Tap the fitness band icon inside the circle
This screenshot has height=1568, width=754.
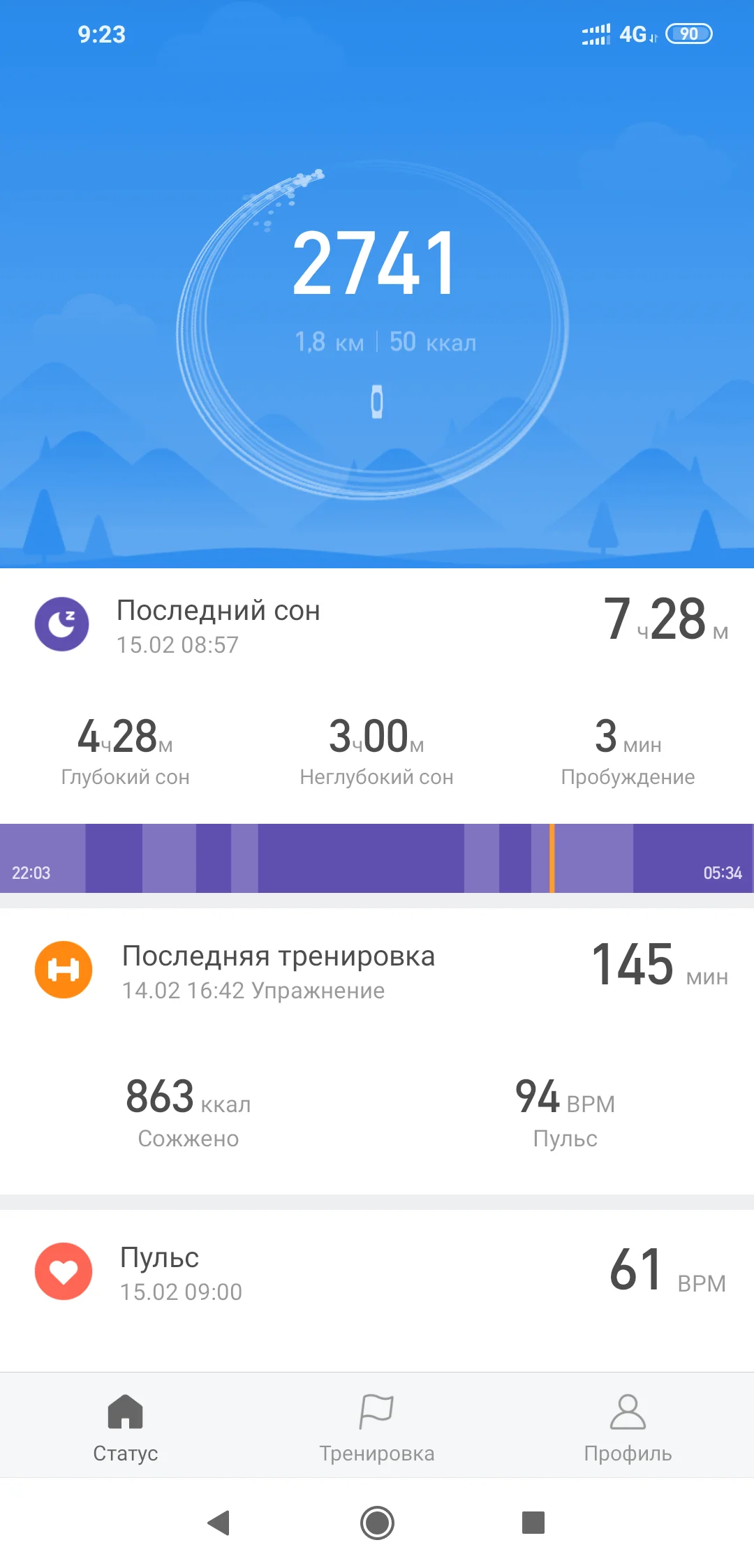(x=377, y=401)
